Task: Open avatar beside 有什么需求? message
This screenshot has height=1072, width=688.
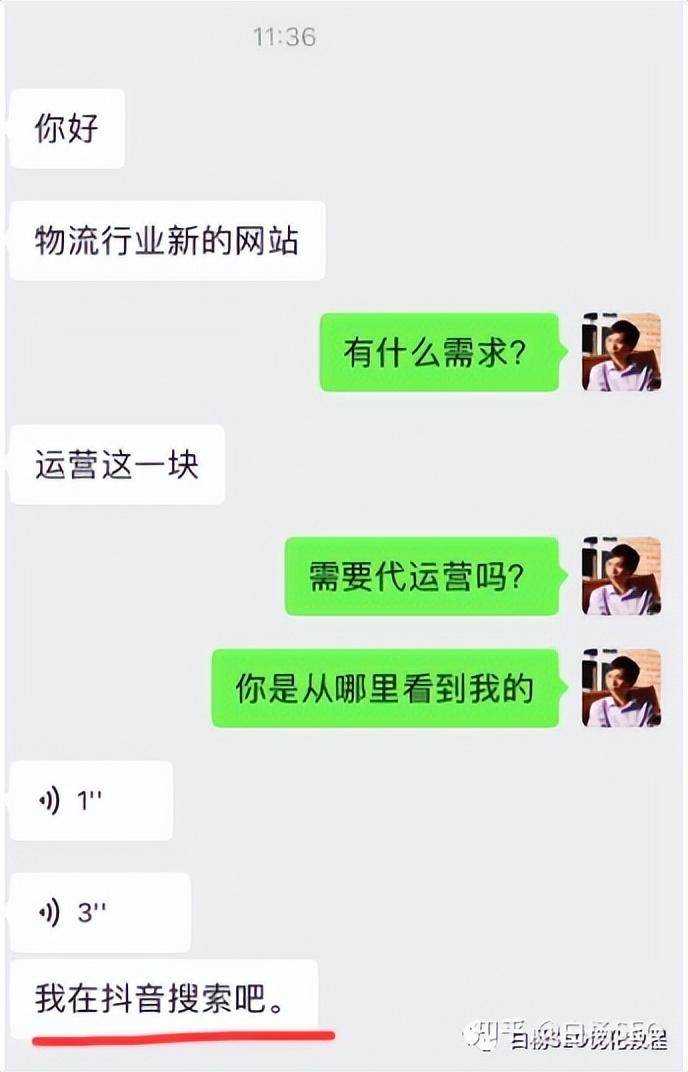Action: [621, 352]
